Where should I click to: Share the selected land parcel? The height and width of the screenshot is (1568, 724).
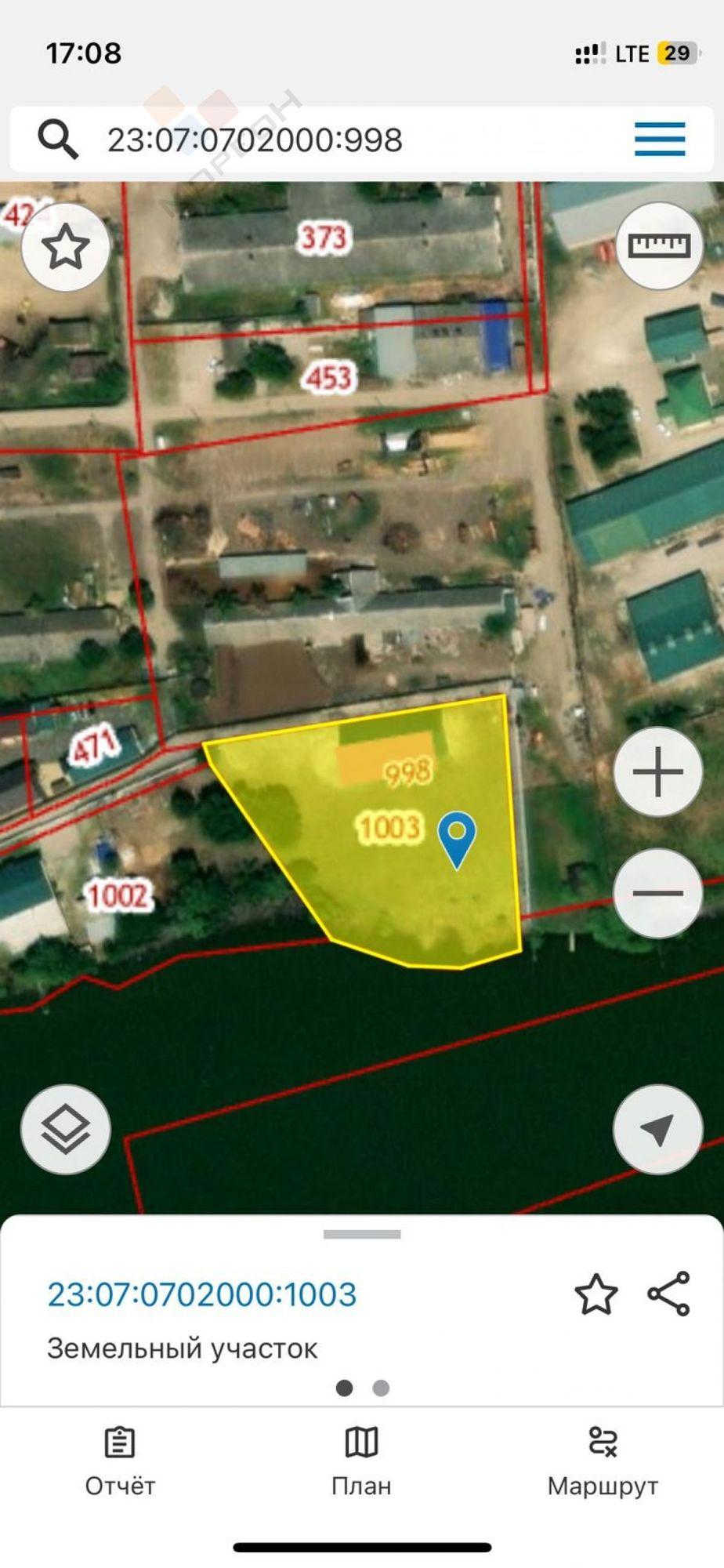click(x=669, y=1294)
